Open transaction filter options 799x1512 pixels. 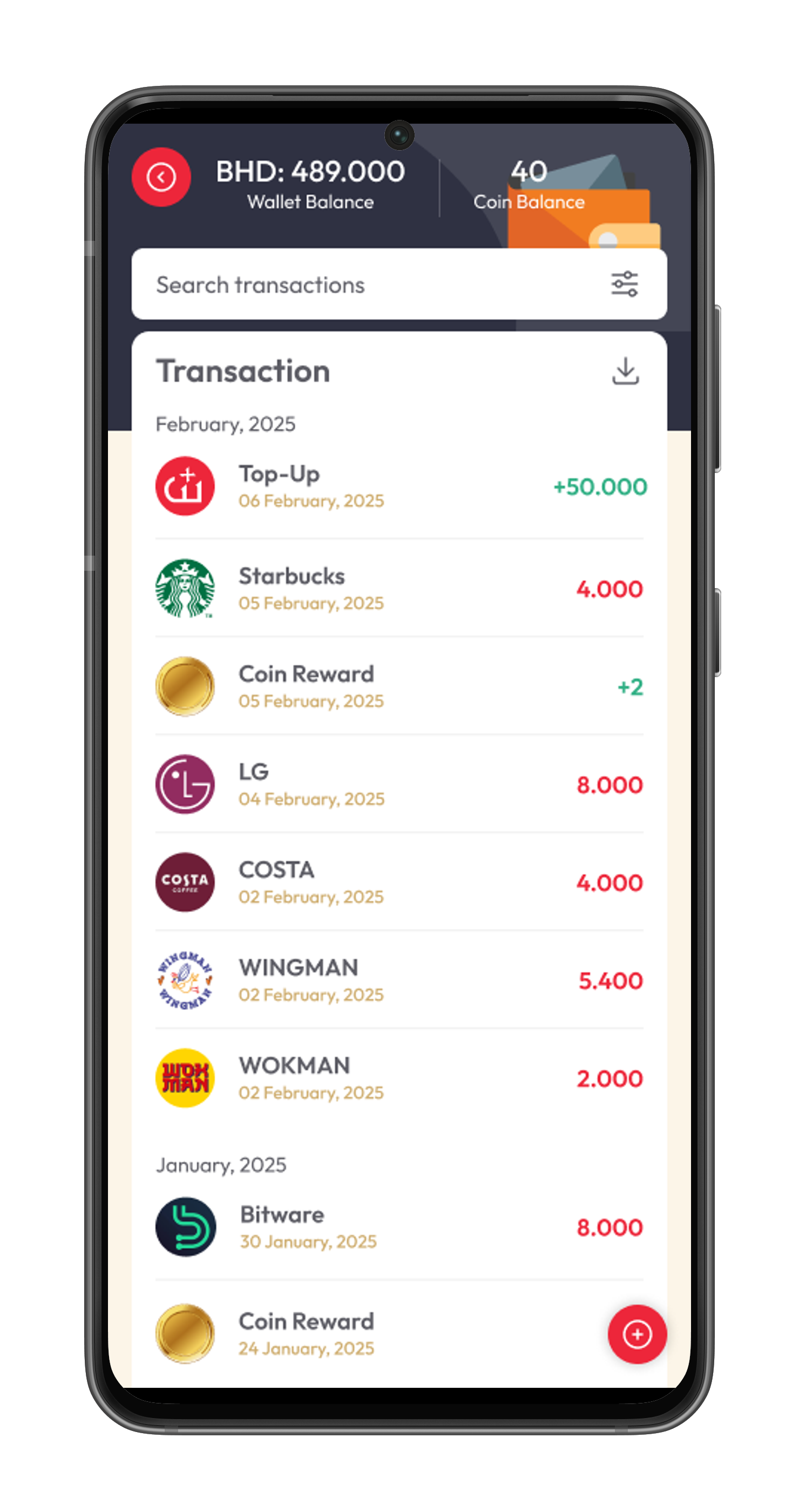(x=625, y=284)
